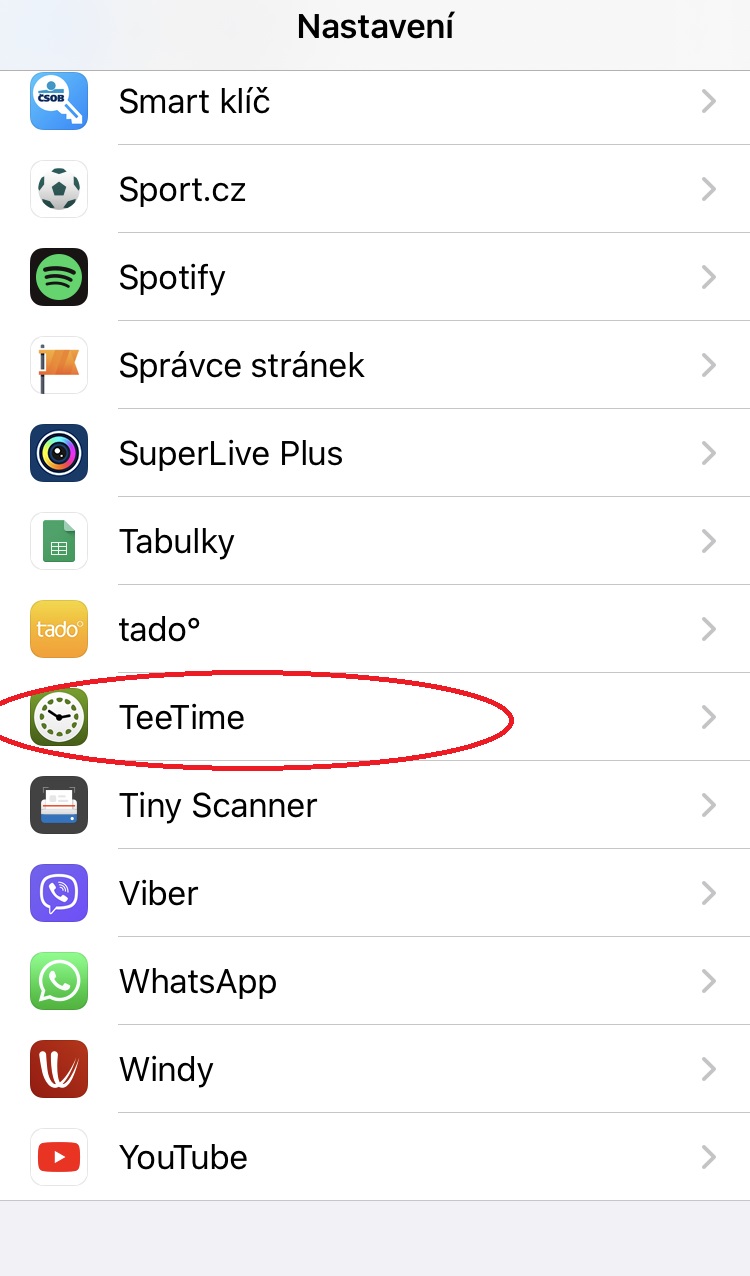The image size is (750, 1276).
Task: Open Windy app settings
Action: click(x=375, y=1069)
